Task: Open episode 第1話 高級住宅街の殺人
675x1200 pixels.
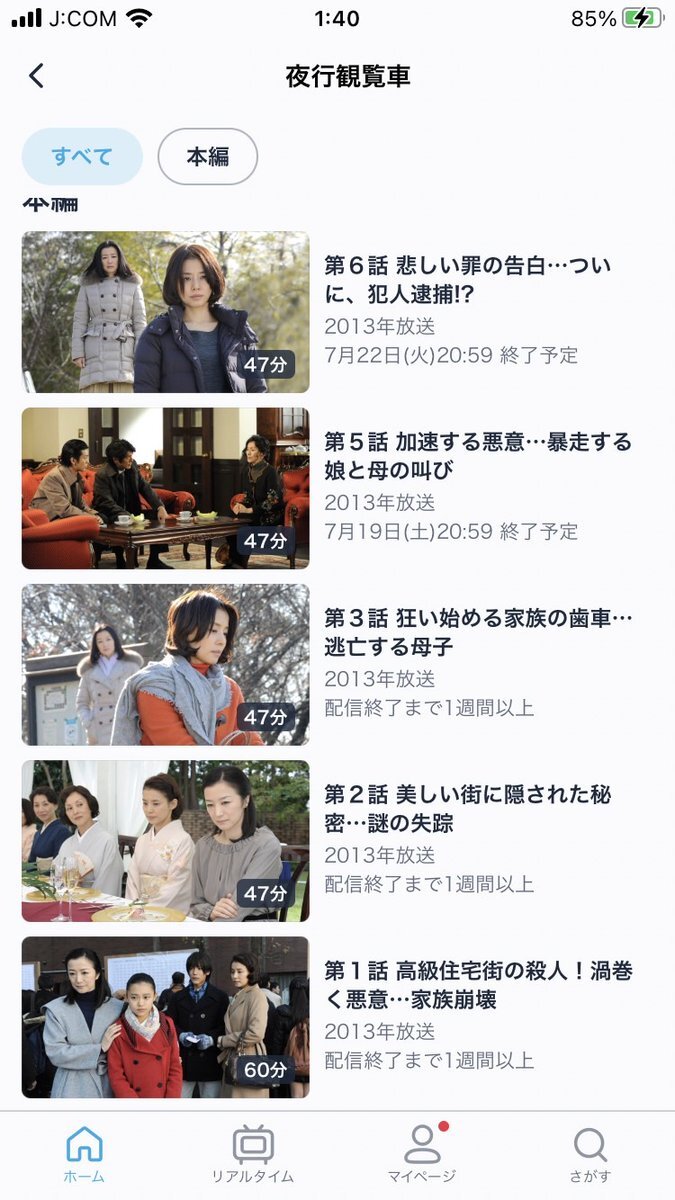Action: click(337, 1017)
